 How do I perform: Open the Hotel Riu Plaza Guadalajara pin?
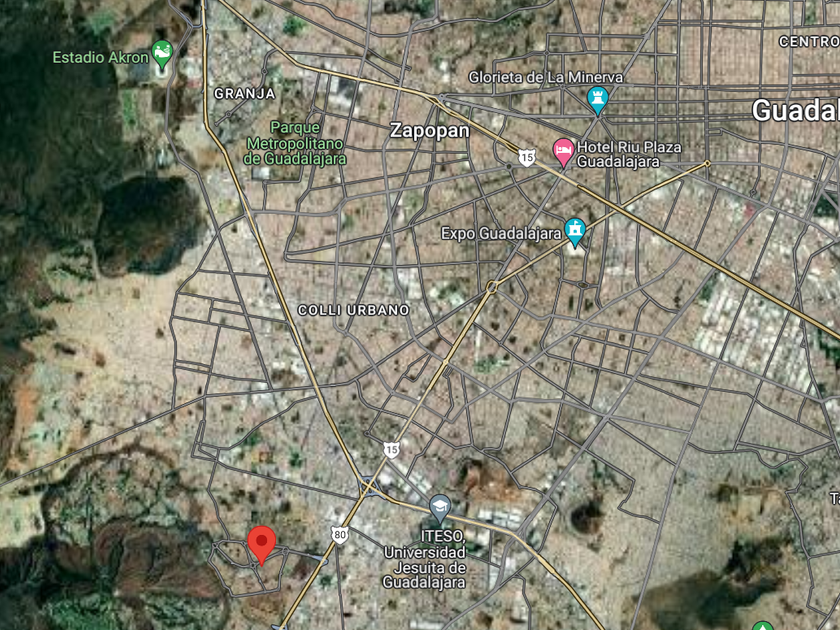tap(564, 152)
